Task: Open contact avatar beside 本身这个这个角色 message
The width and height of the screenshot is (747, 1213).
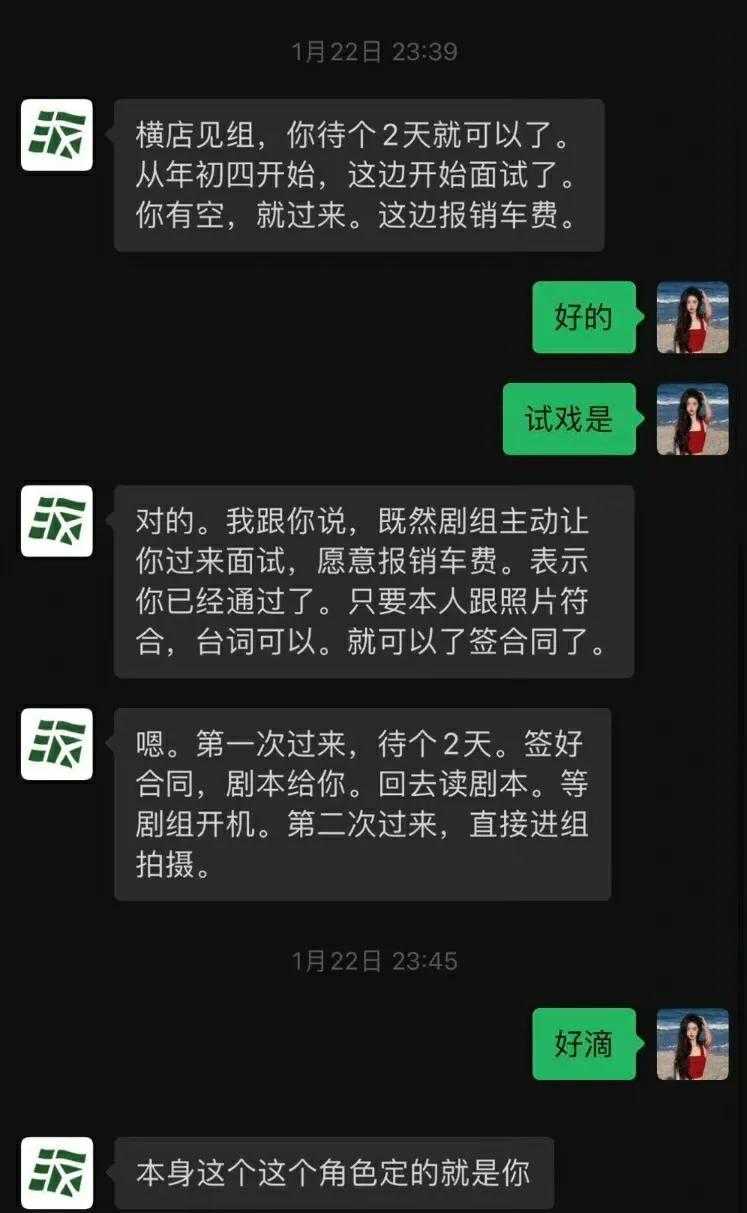Action: pyautogui.click(x=57, y=1172)
